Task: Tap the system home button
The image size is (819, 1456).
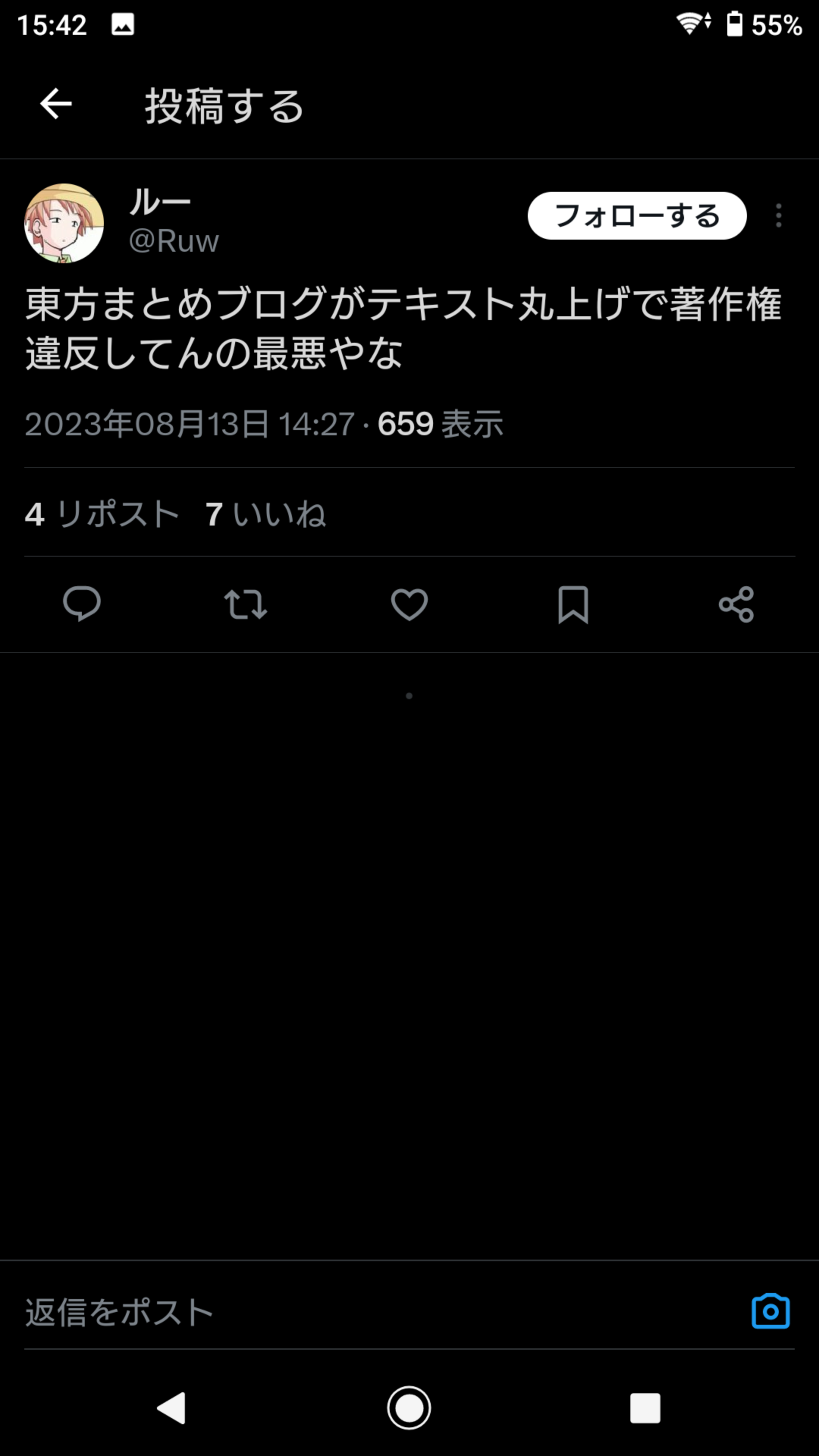Action: (x=409, y=1407)
